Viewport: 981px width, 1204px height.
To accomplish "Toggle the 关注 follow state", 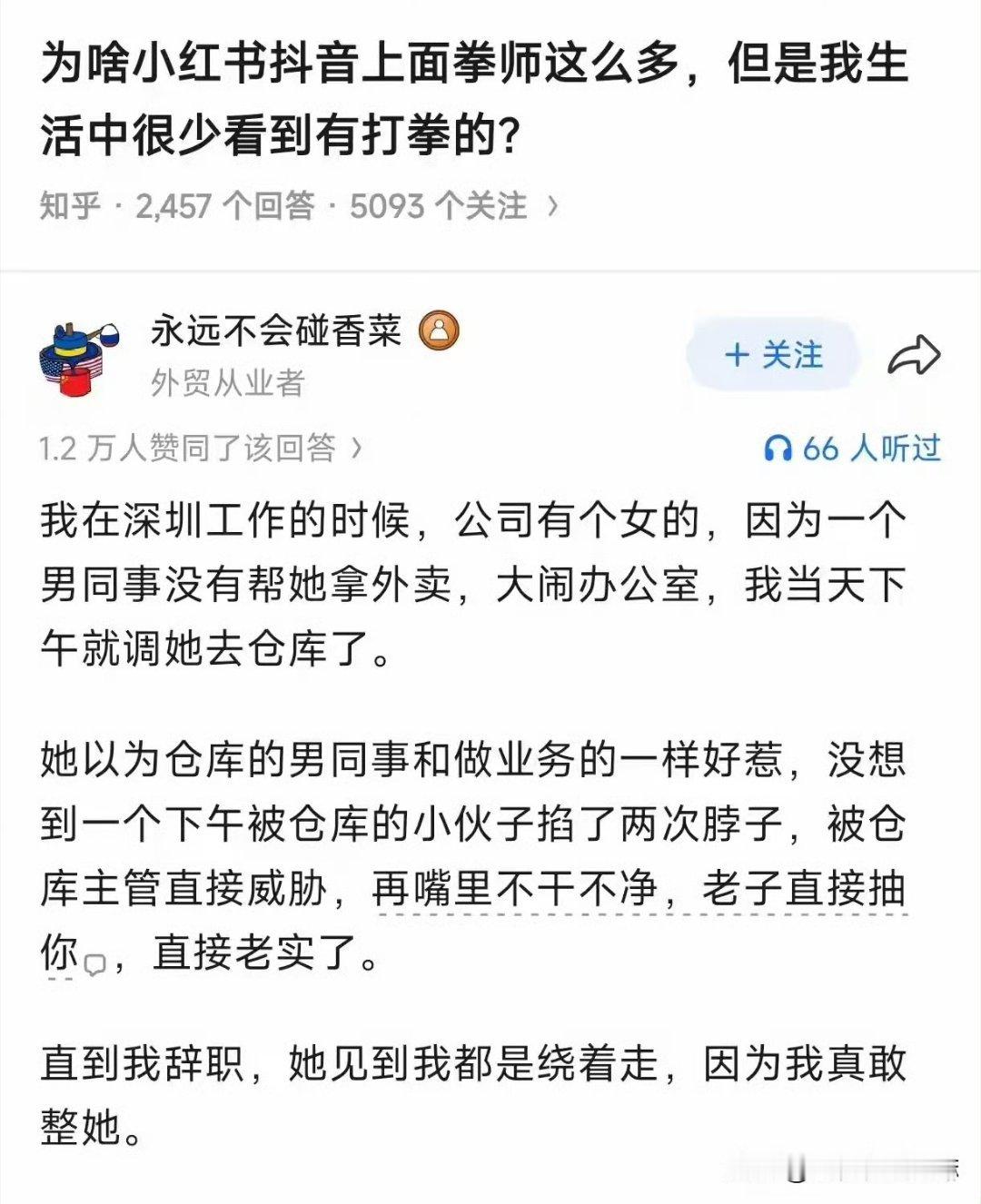I will tap(773, 354).
